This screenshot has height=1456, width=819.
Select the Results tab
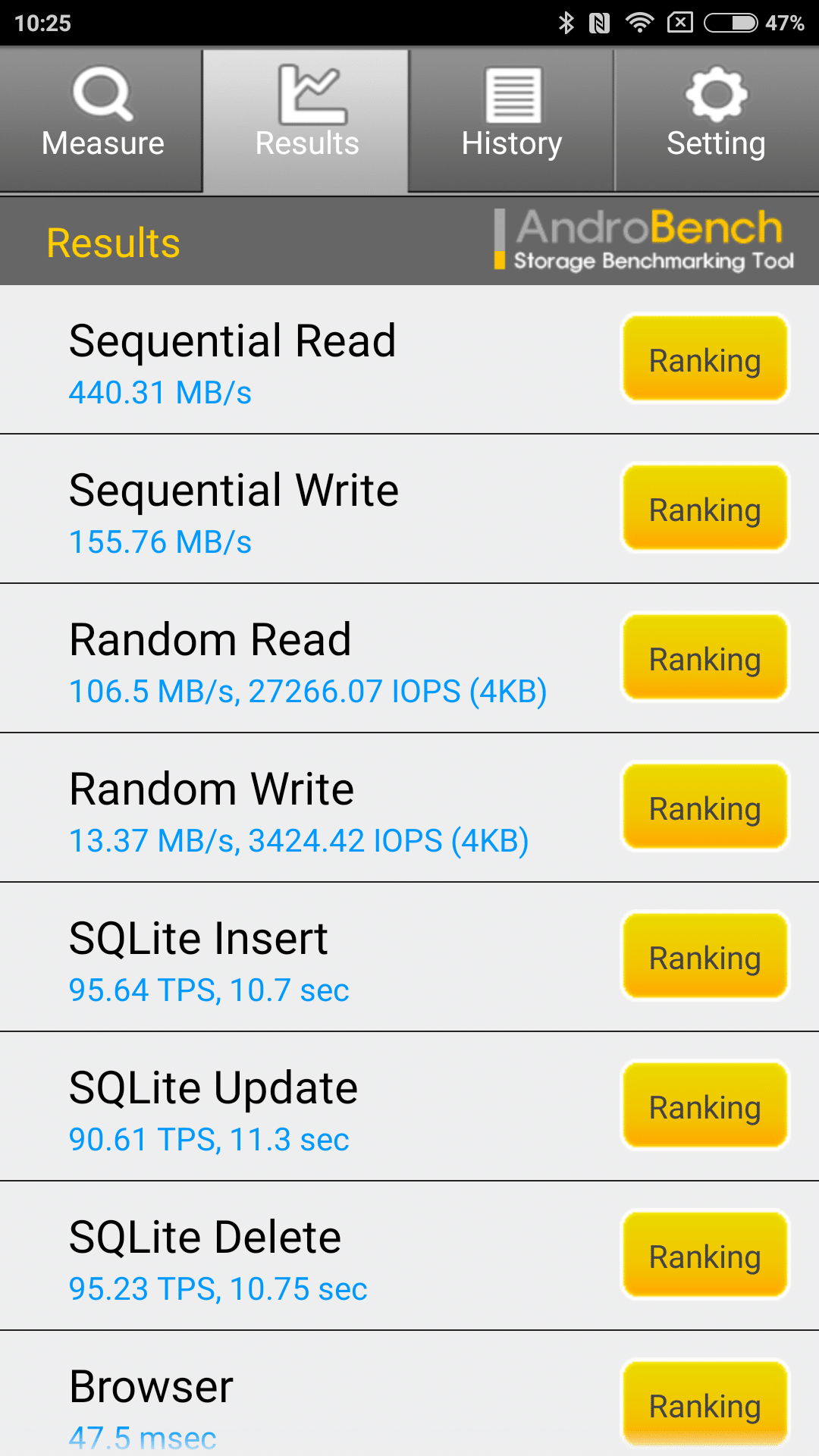[306, 118]
